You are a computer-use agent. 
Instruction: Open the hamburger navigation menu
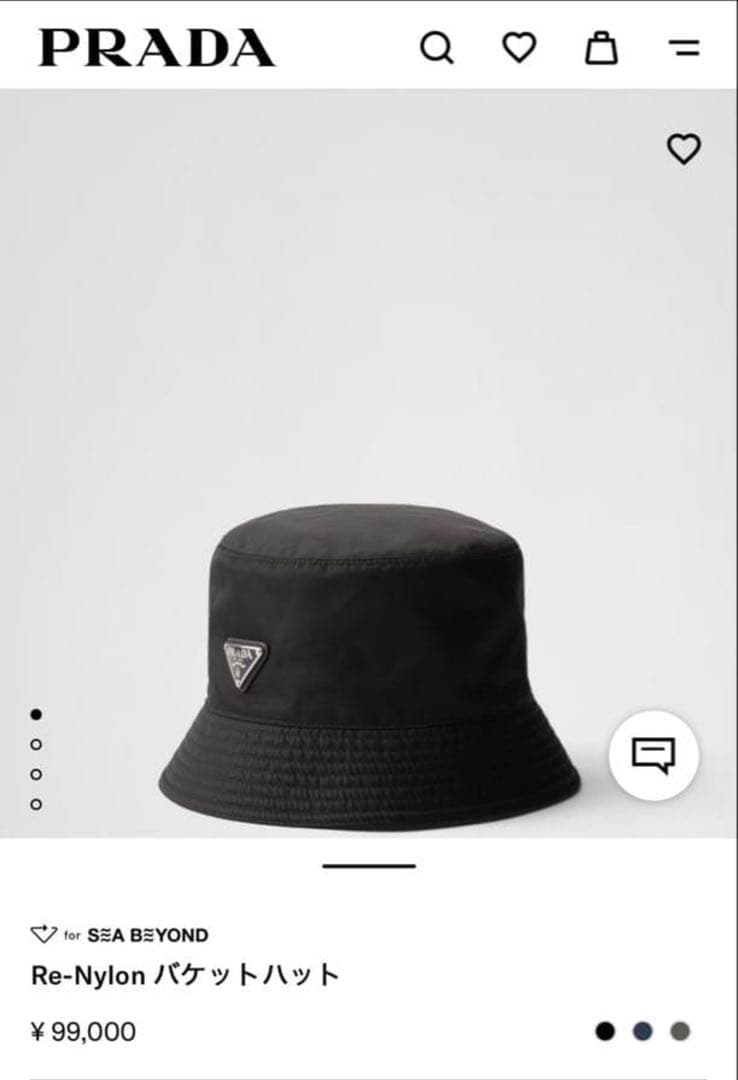pyautogui.click(x=684, y=47)
